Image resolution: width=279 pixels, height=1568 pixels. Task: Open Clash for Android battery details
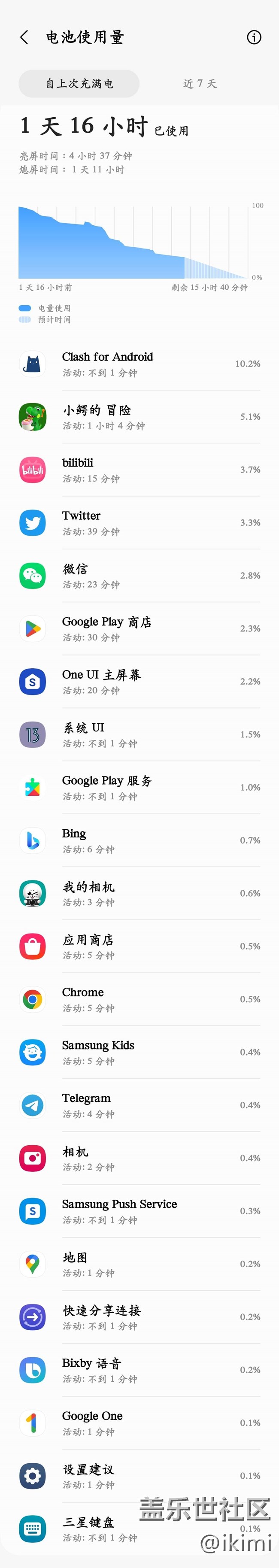tap(139, 364)
